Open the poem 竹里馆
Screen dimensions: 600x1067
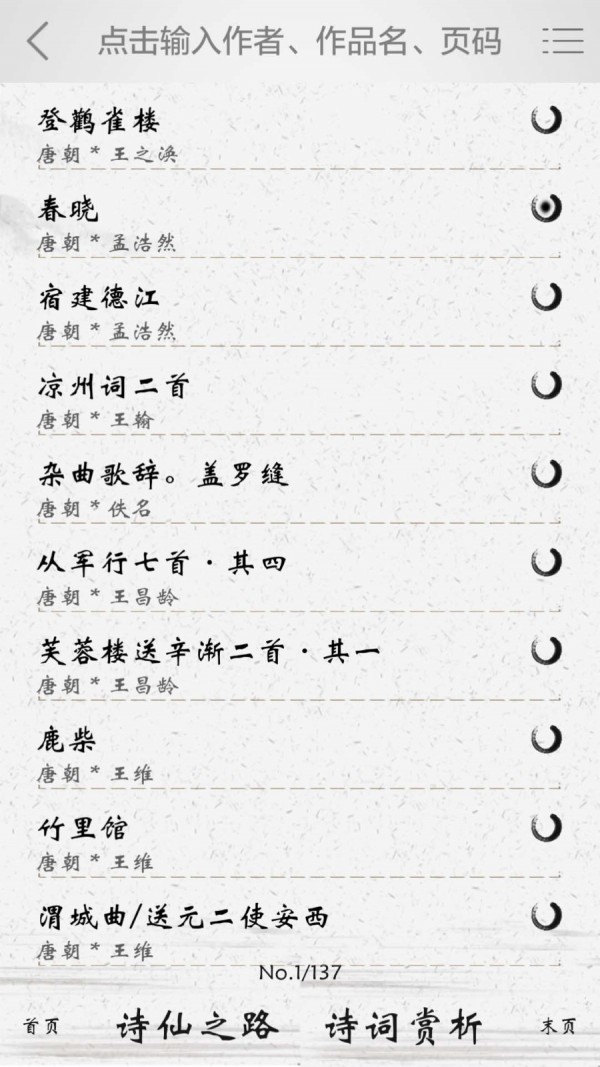[84, 828]
